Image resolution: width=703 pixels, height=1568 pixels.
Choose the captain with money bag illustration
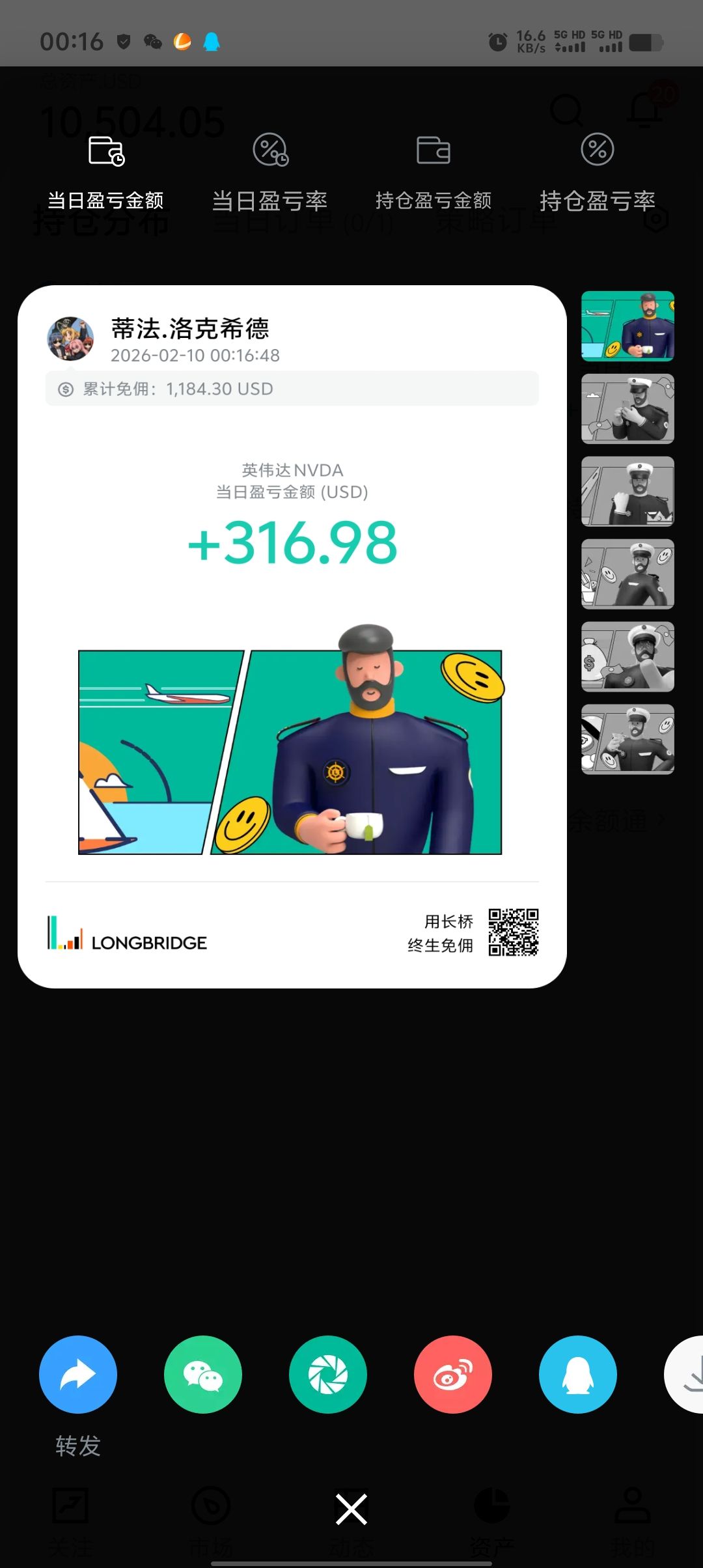tap(627, 657)
